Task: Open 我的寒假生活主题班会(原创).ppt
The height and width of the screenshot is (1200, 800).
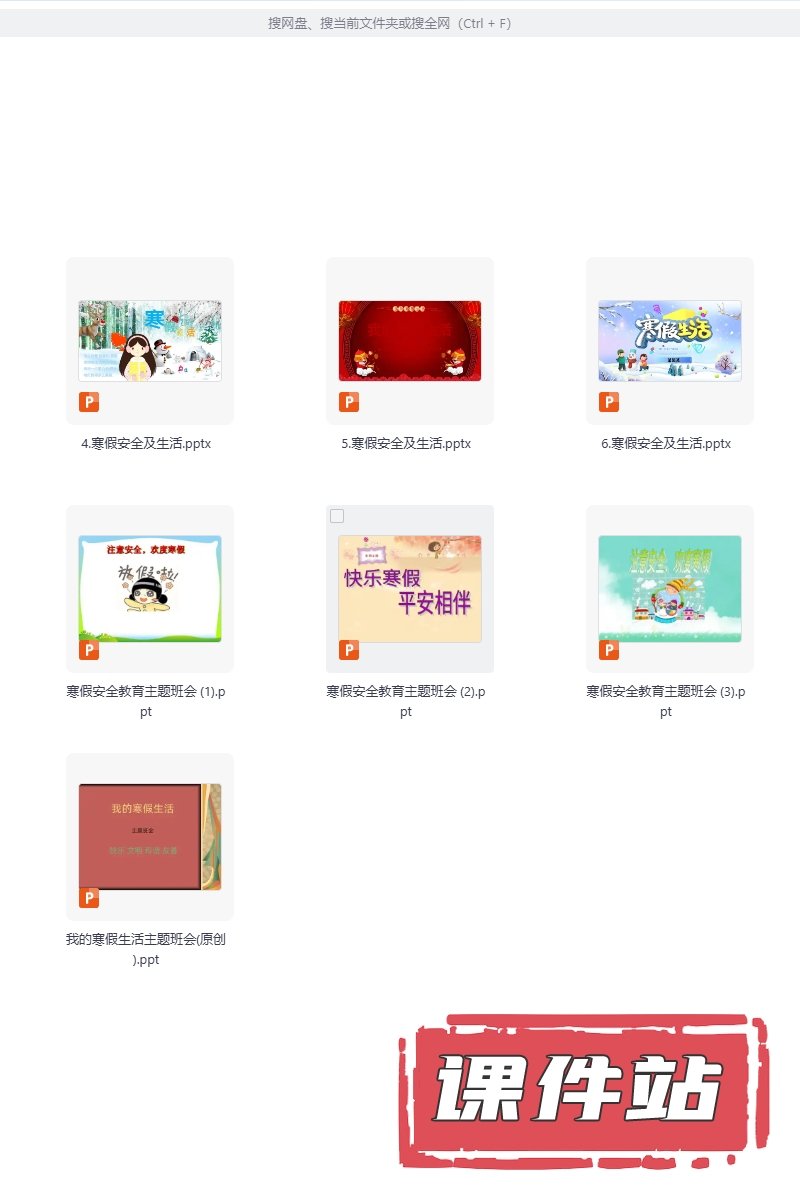Action: tap(150, 837)
